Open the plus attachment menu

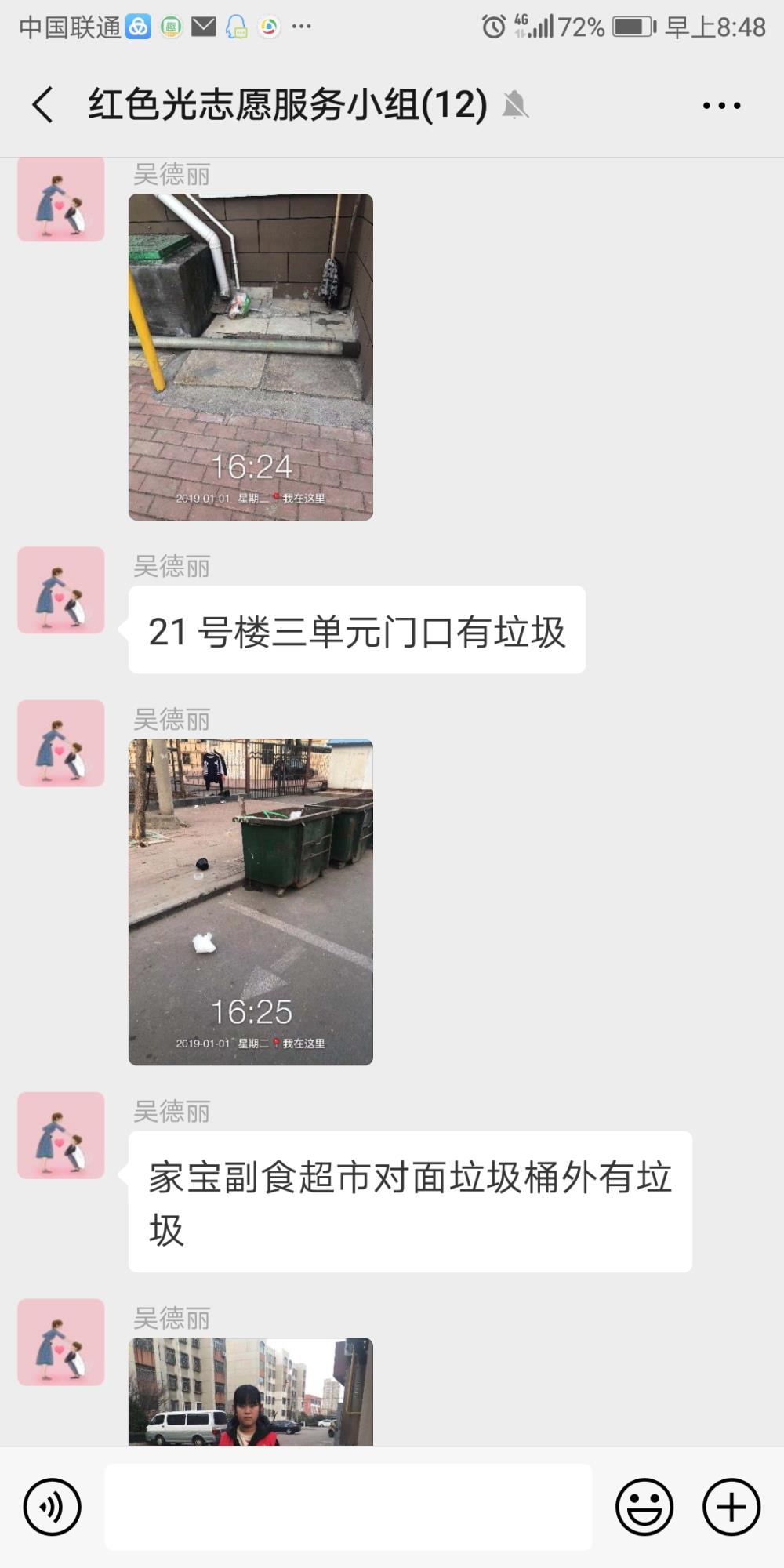pos(731,1507)
